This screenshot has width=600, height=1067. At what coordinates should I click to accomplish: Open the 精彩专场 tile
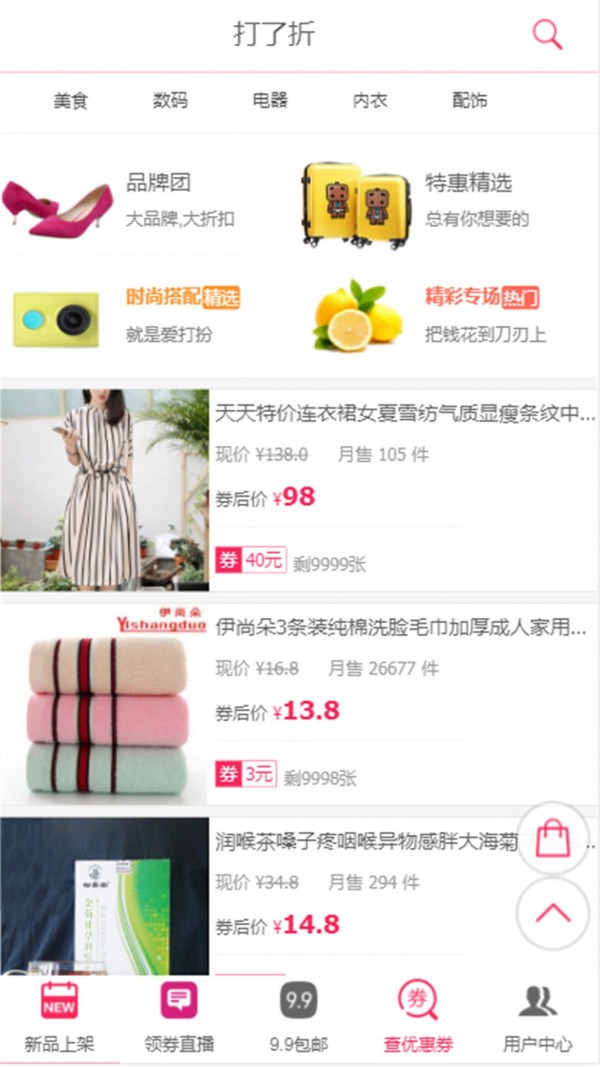(450, 314)
